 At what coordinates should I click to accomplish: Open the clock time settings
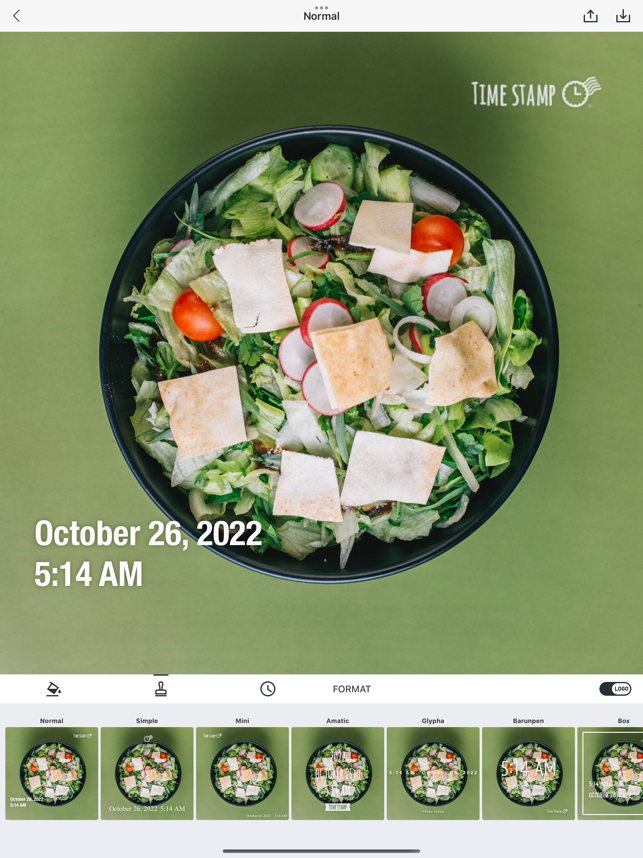(268, 689)
